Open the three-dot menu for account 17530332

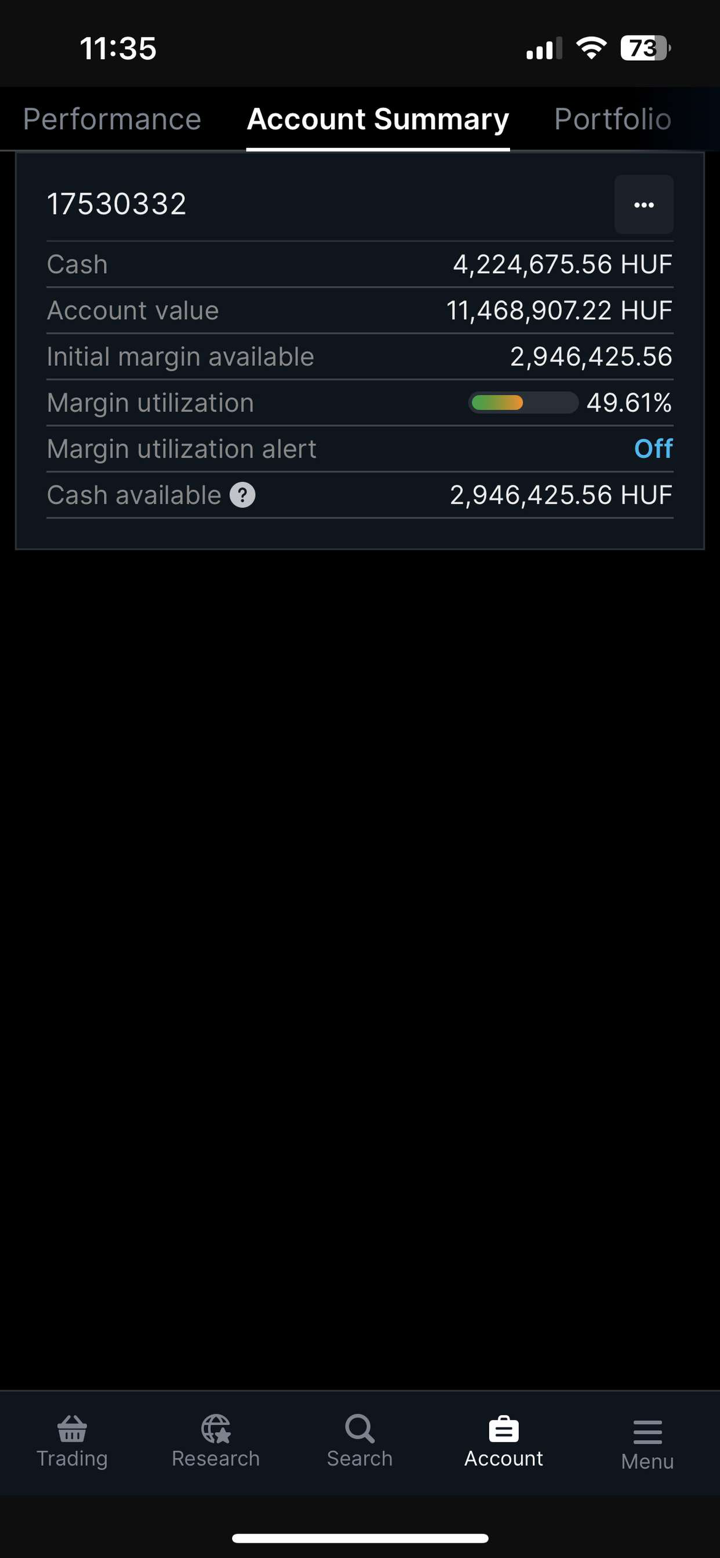coord(643,205)
